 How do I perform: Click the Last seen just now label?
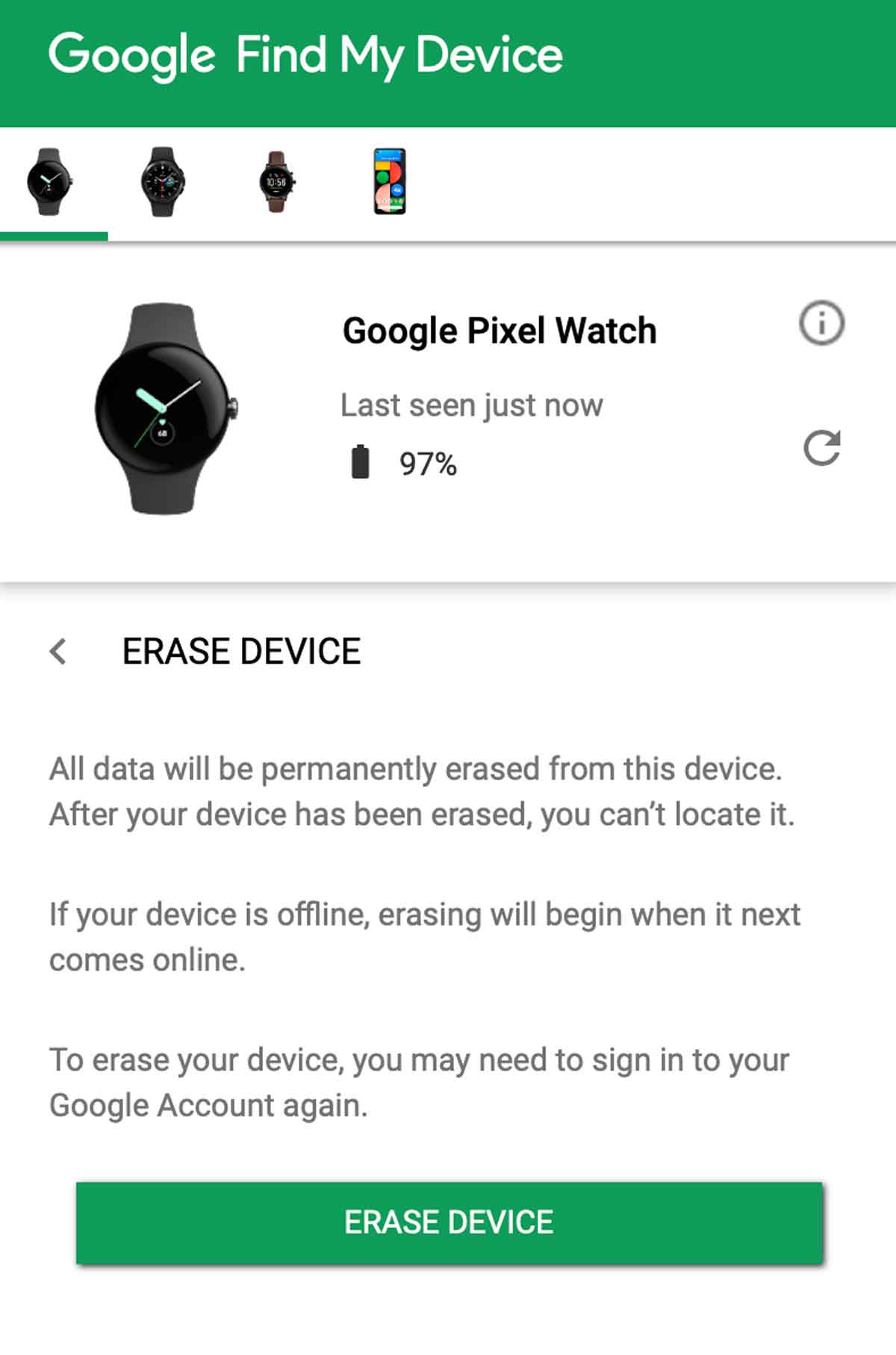(x=471, y=405)
